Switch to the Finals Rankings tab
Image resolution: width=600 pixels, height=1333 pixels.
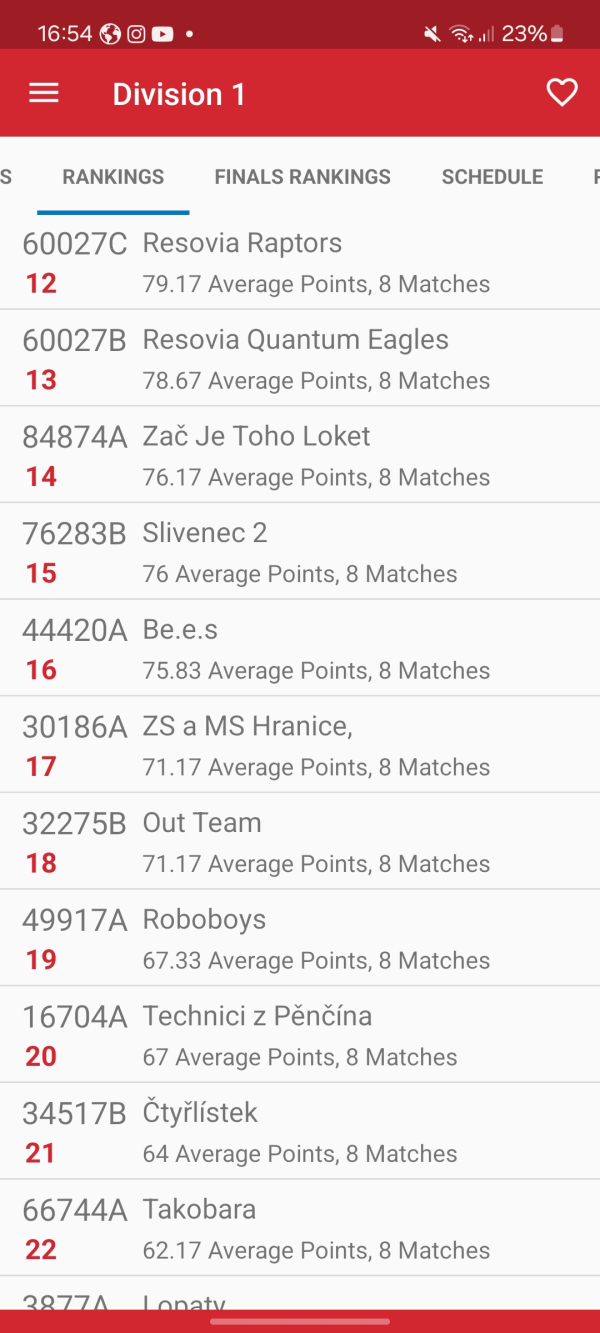click(x=303, y=177)
